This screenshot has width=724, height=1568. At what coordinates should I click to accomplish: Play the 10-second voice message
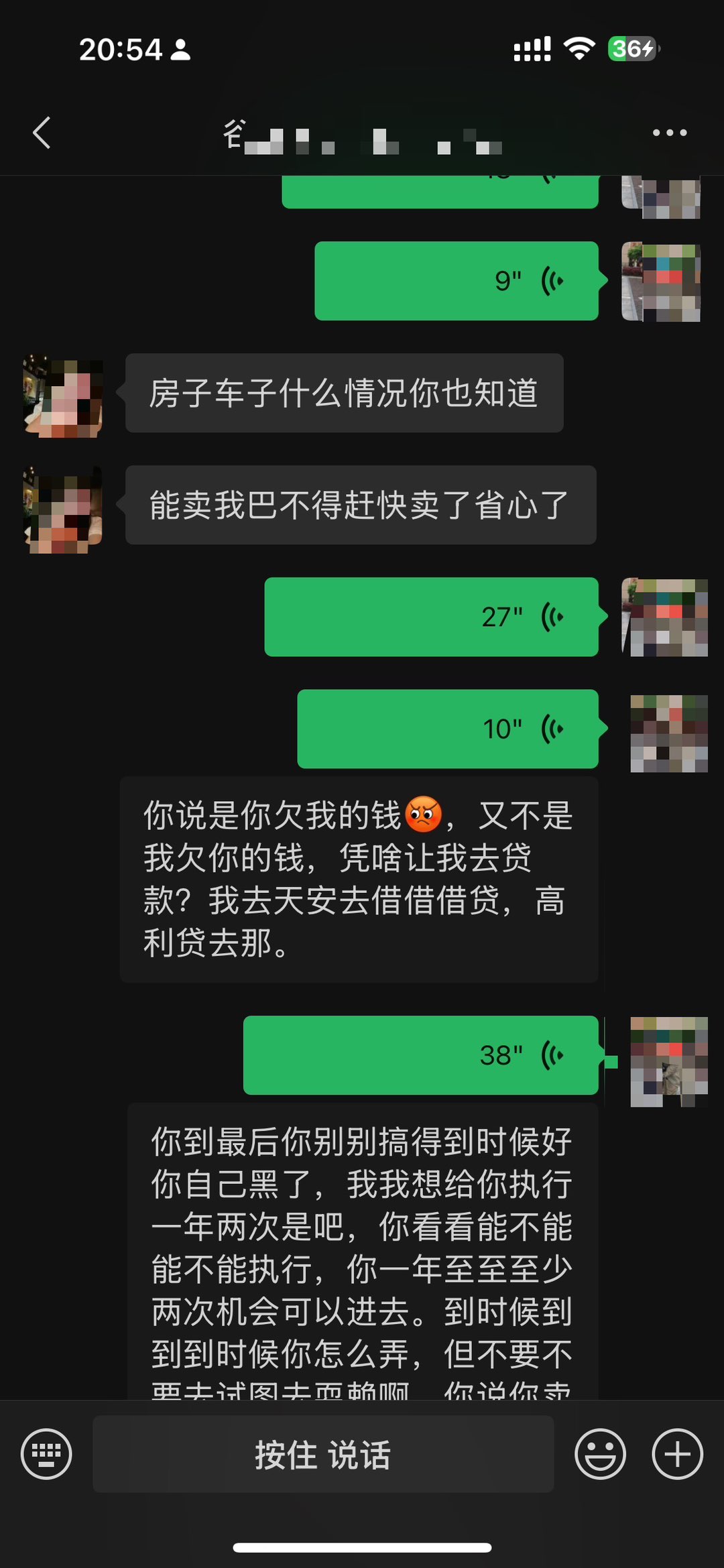(447, 729)
